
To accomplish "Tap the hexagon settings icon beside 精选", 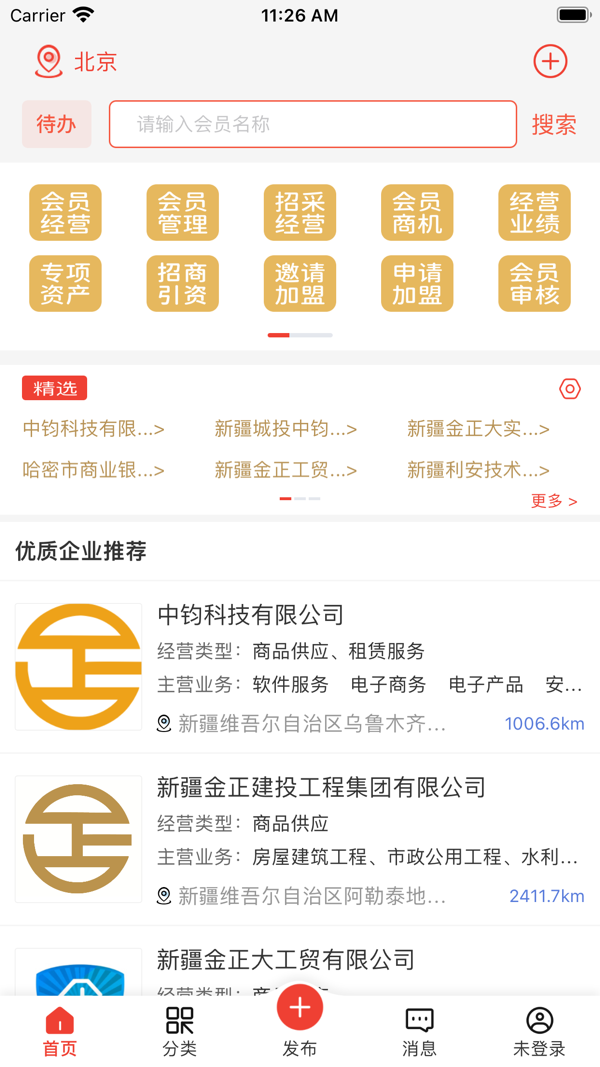I will [x=569, y=389].
